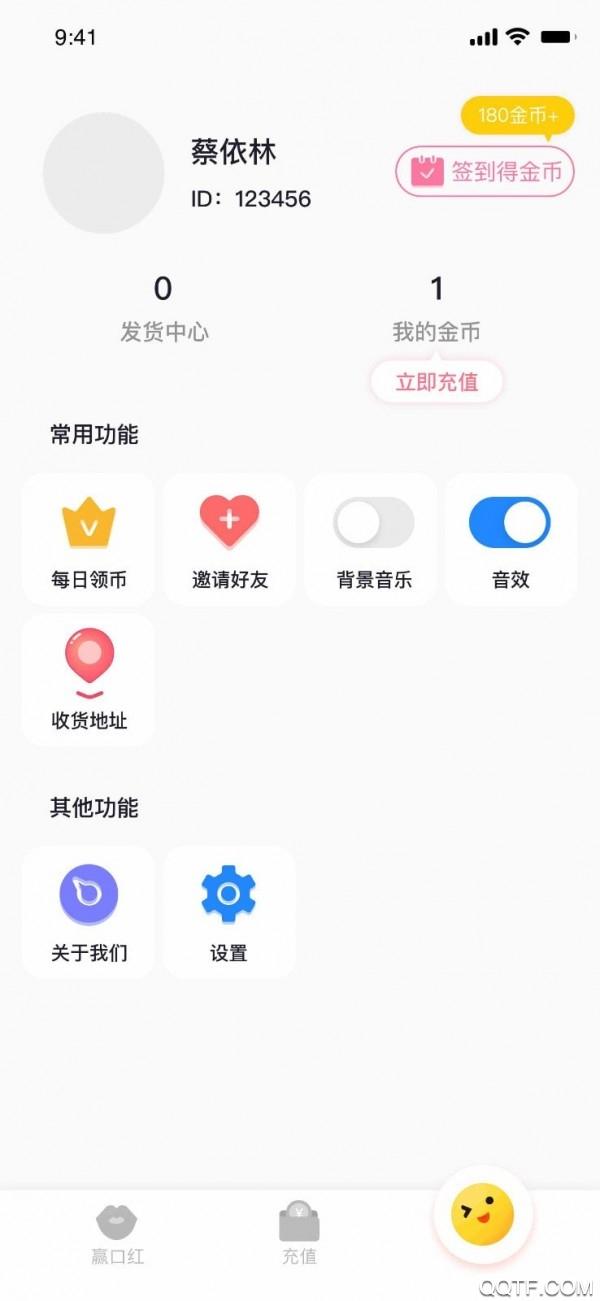The height and width of the screenshot is (1301, 600).
Task: Open the 每日领币 daily coins card
Action: [88, 540]
